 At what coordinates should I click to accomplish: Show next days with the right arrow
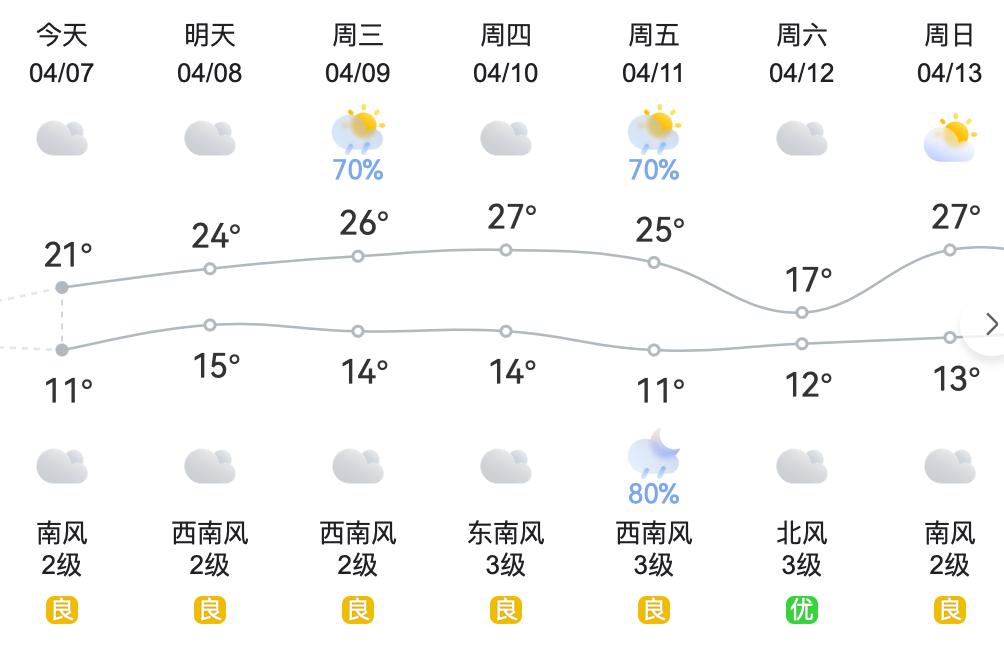(990, 324)
